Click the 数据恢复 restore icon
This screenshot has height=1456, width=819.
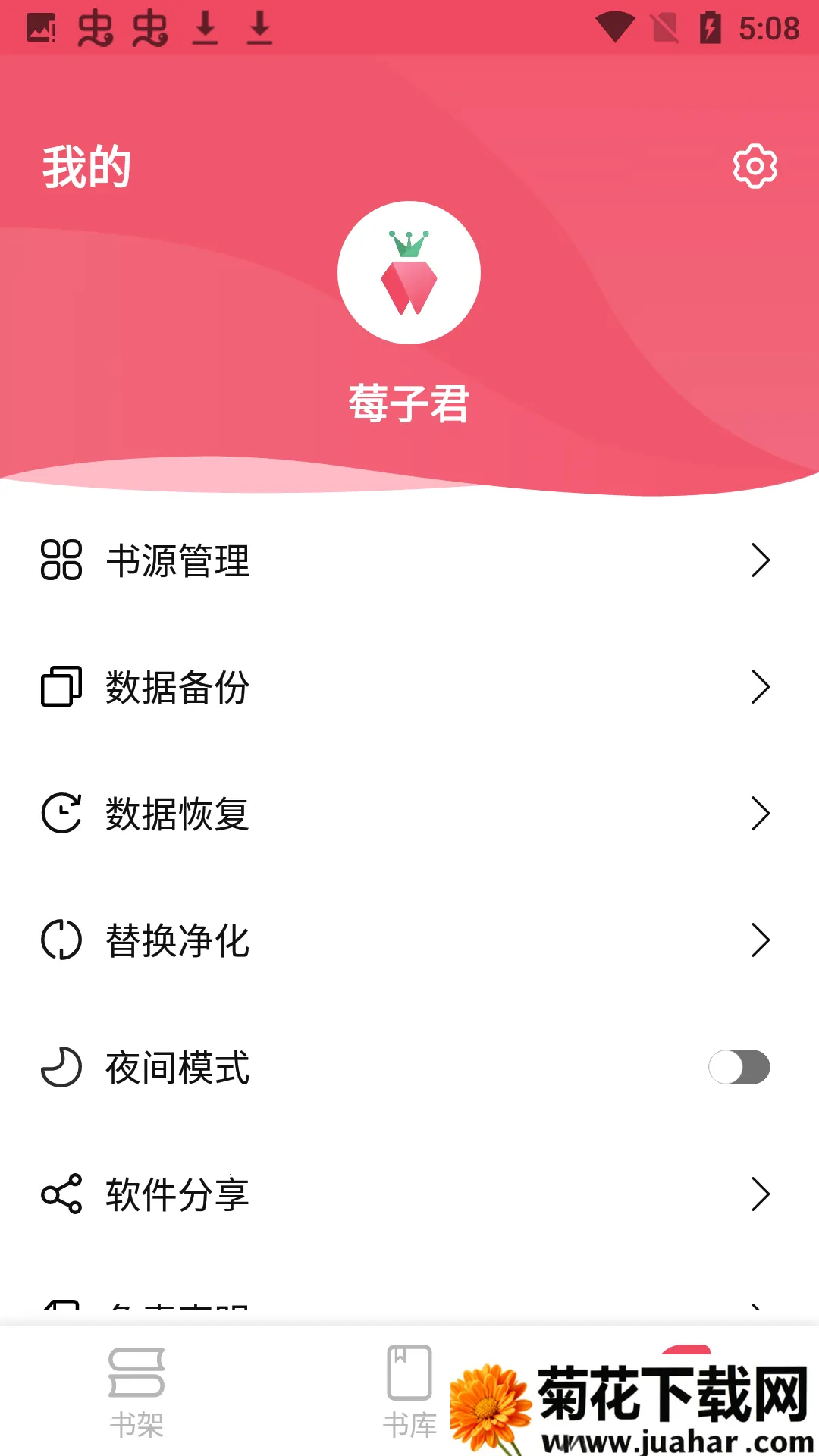[62, 814]
